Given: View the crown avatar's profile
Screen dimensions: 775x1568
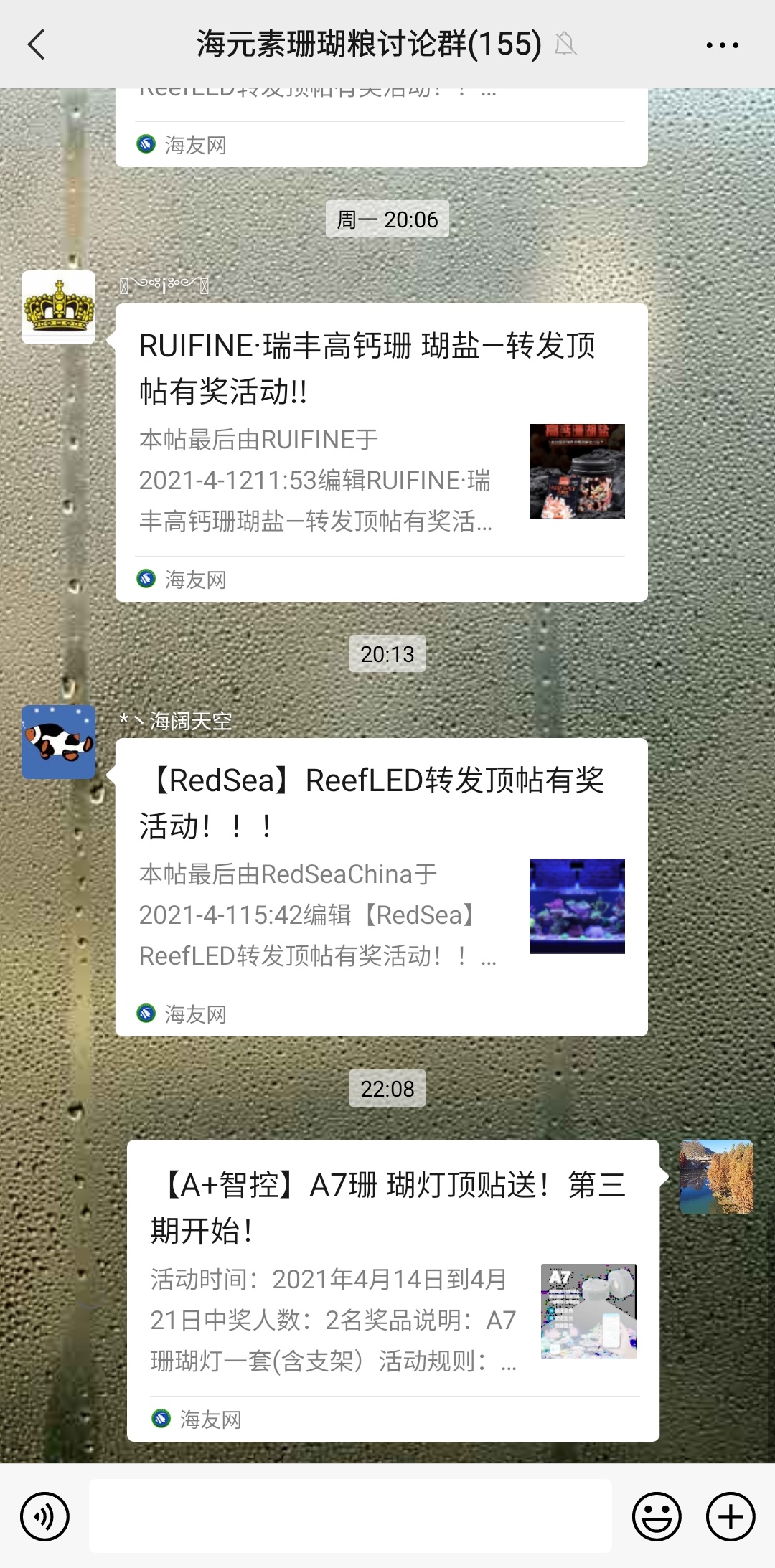Looking at the screenshot, I should point(58,307).
